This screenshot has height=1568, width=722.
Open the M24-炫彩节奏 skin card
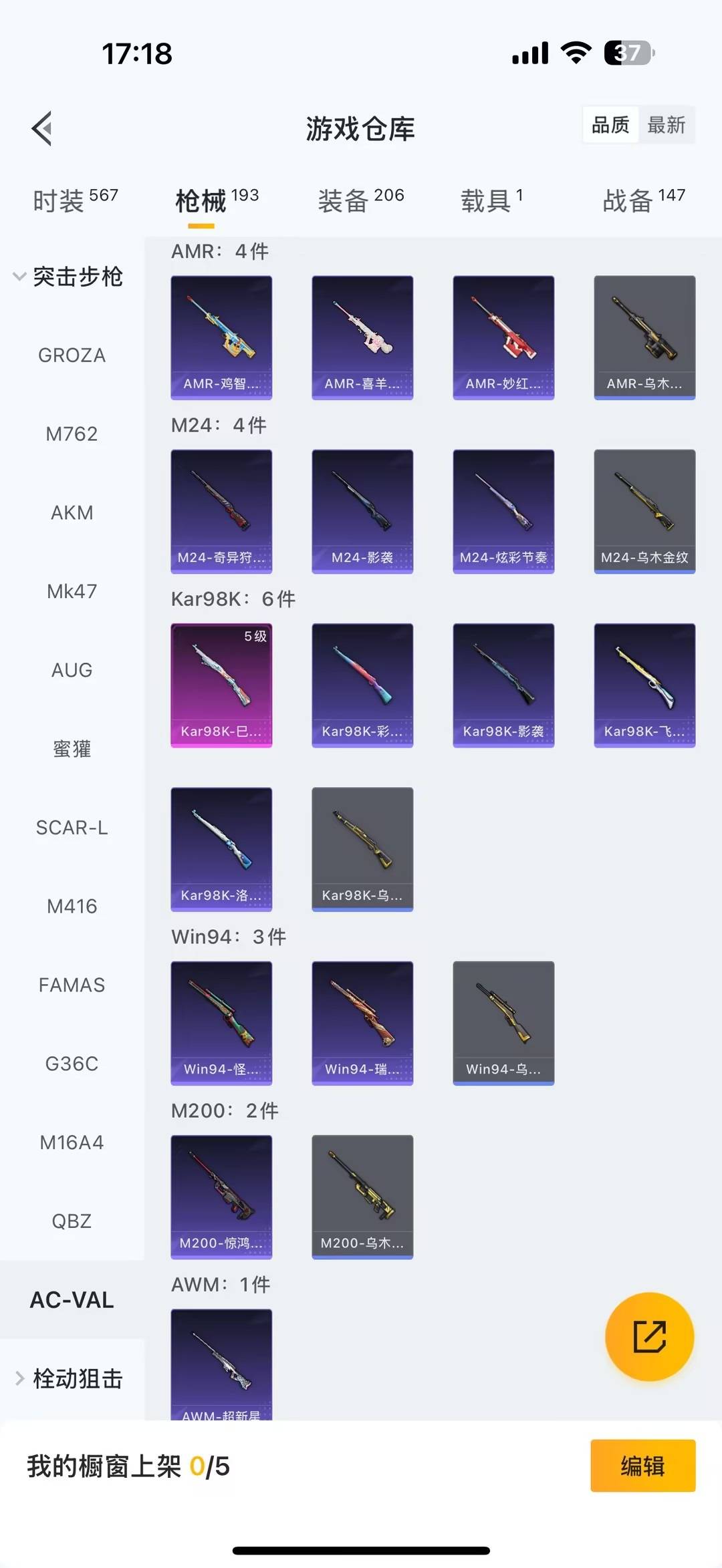[503, 511]
